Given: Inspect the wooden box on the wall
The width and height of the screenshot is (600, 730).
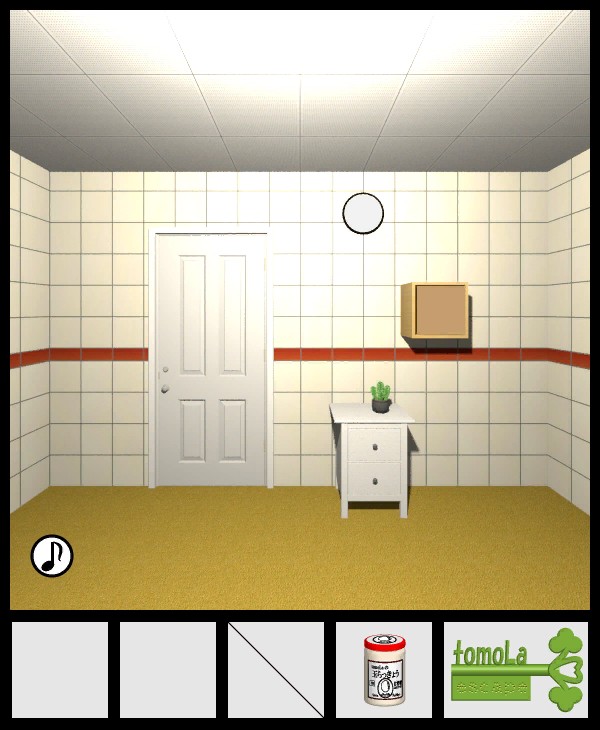Looking at the screenshot, I should point(438,311).
